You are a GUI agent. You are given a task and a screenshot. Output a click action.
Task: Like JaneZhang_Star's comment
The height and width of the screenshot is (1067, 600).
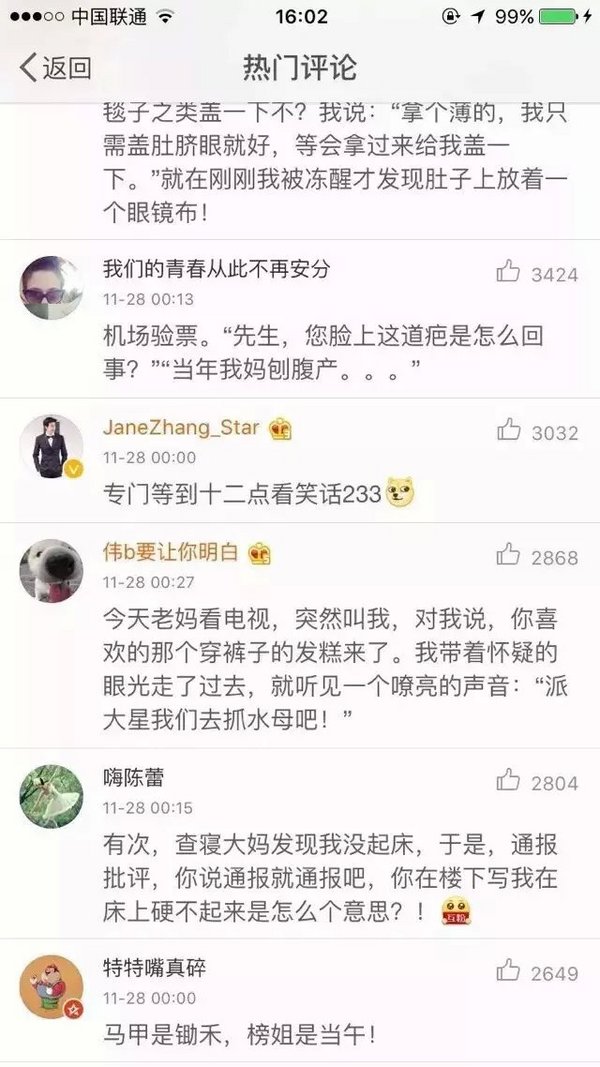[510, 431]
